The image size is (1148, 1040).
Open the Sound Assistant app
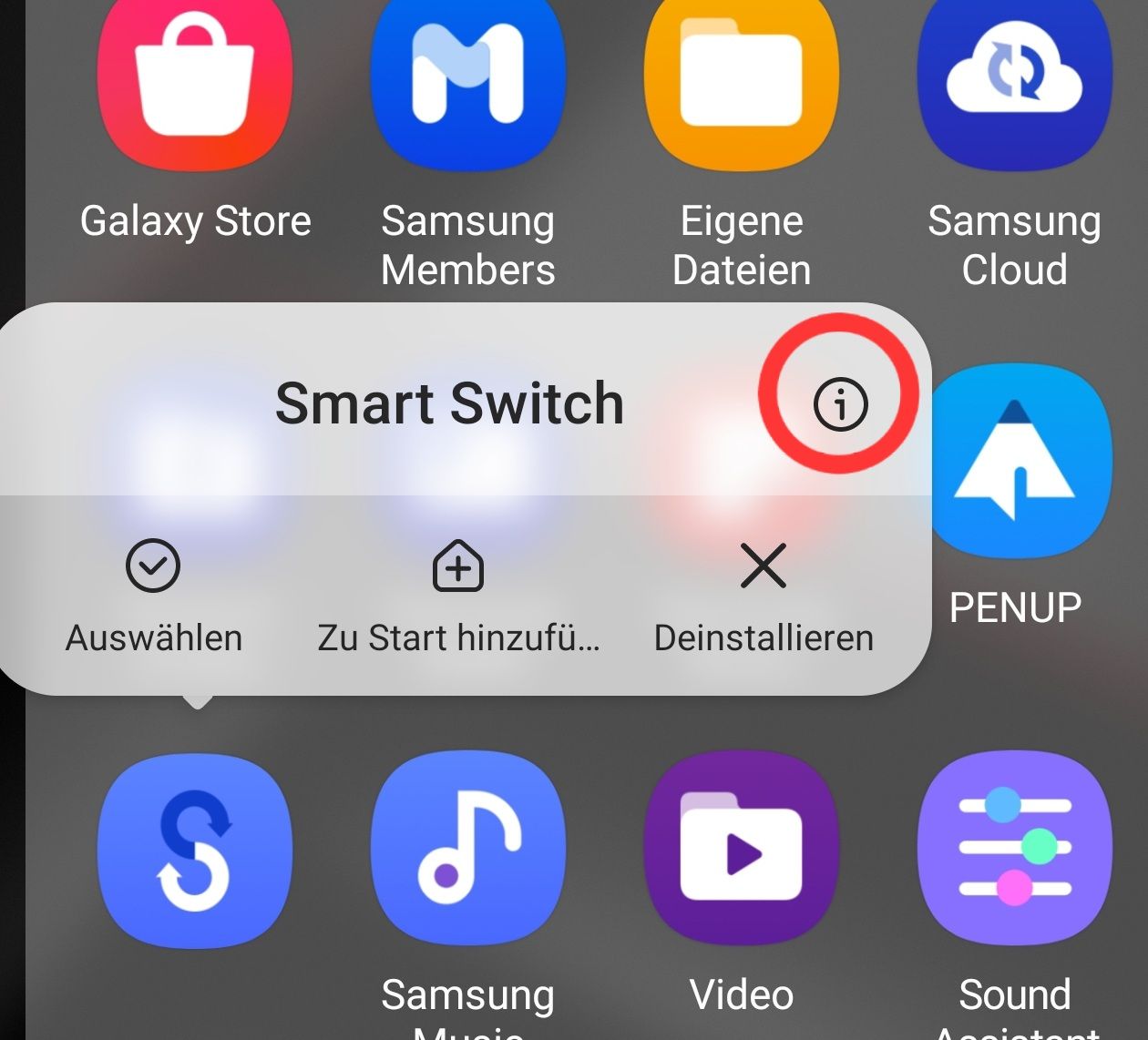point(1015,851)
